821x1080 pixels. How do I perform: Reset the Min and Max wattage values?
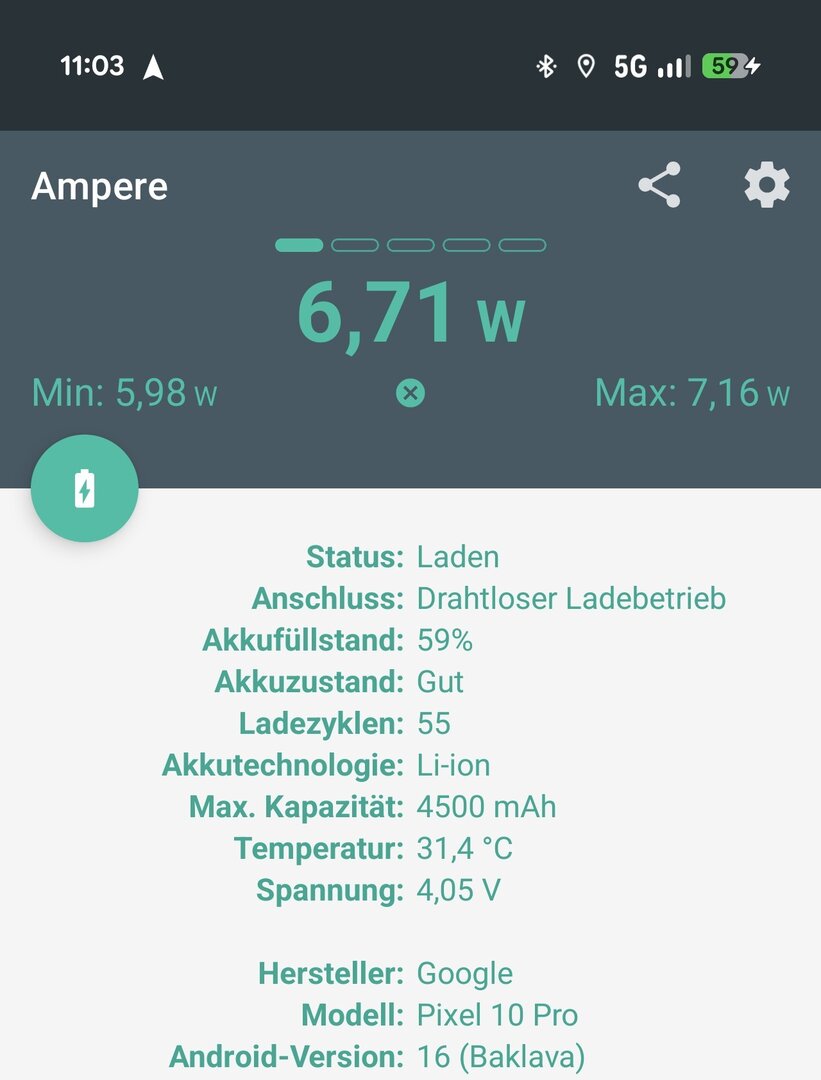(x=410, y=393)
